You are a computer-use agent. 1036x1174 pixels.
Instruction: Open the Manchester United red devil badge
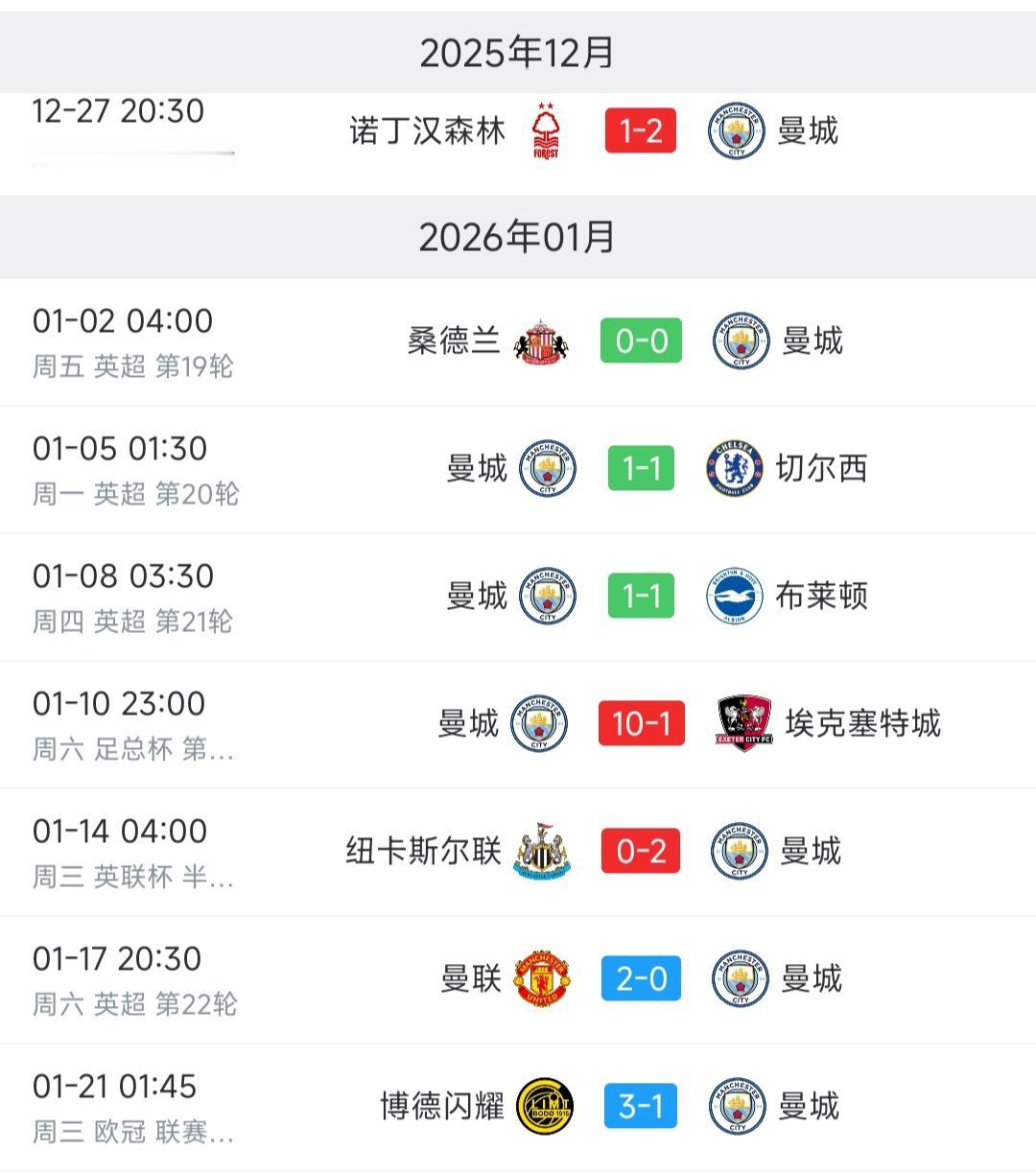click(543, 979)
